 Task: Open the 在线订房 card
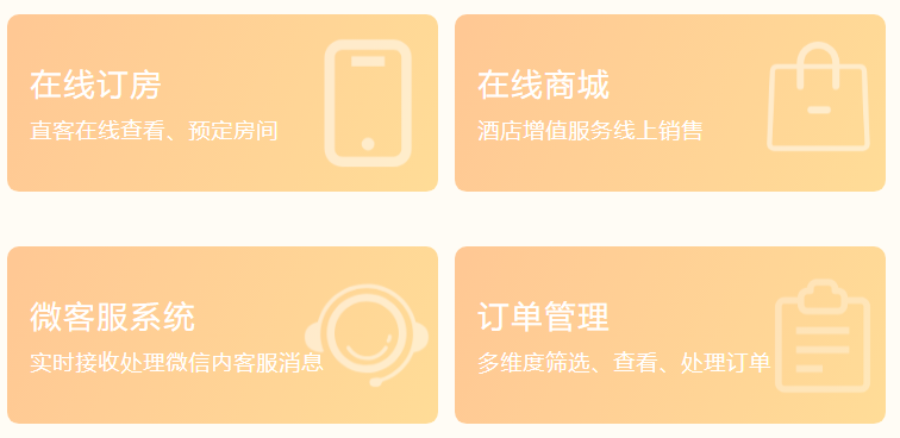coord(222,103)
